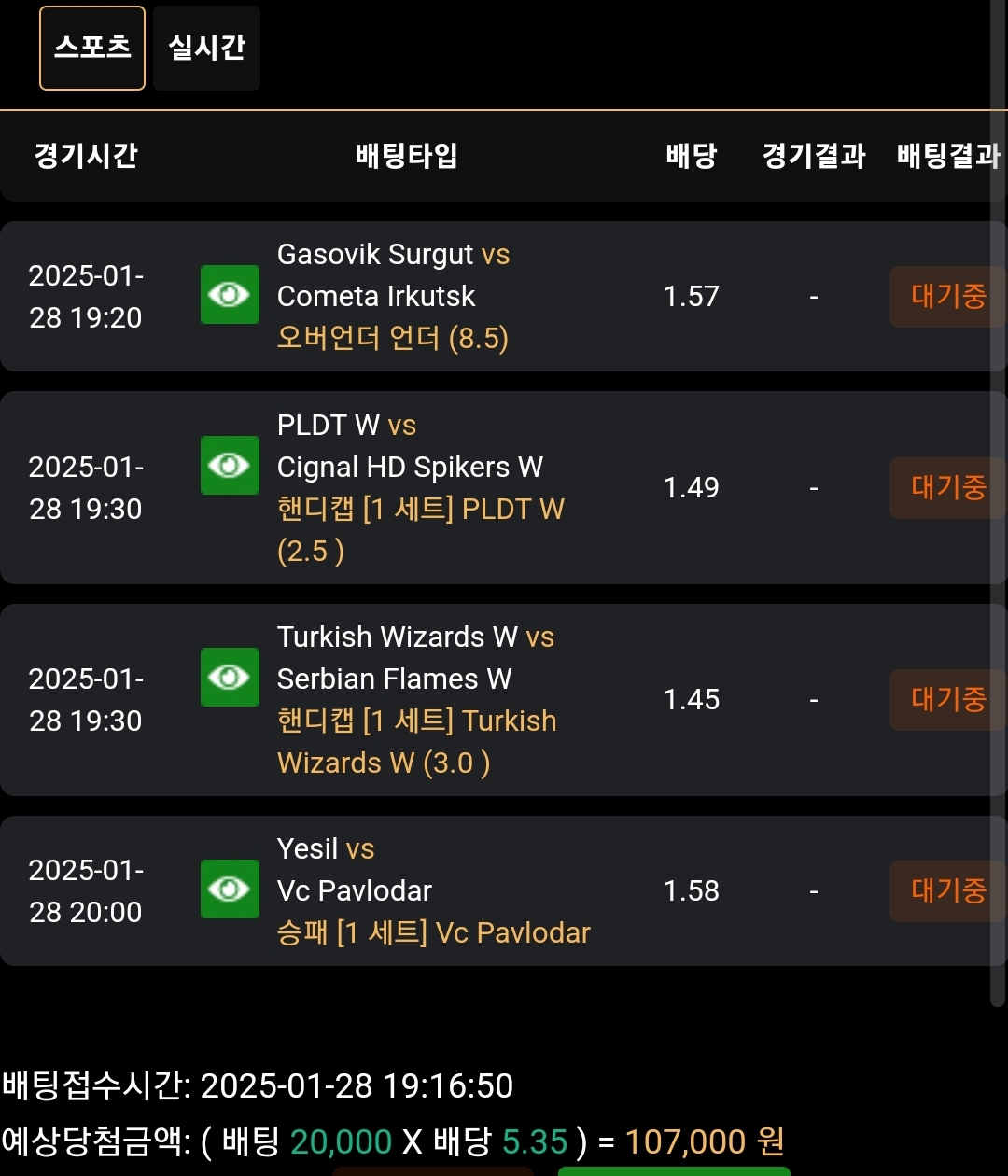
Task: Tap the eye icon for Gasovik Surgut match
Action: click(x=230, y=295)
